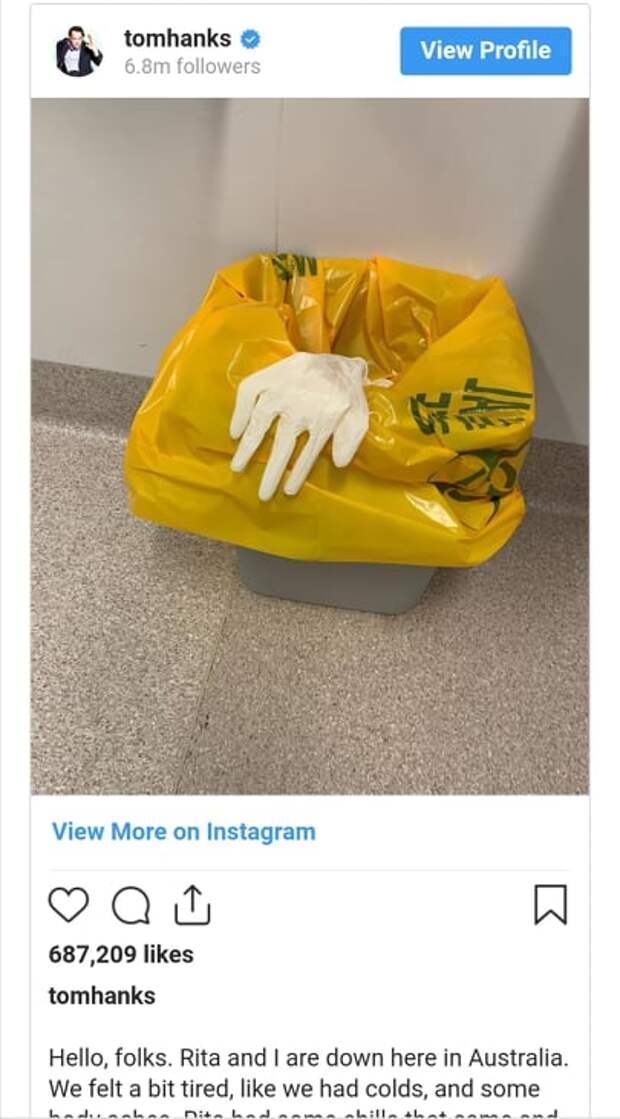
Task: Like the post with heart icon
Action: click(69, 905)
